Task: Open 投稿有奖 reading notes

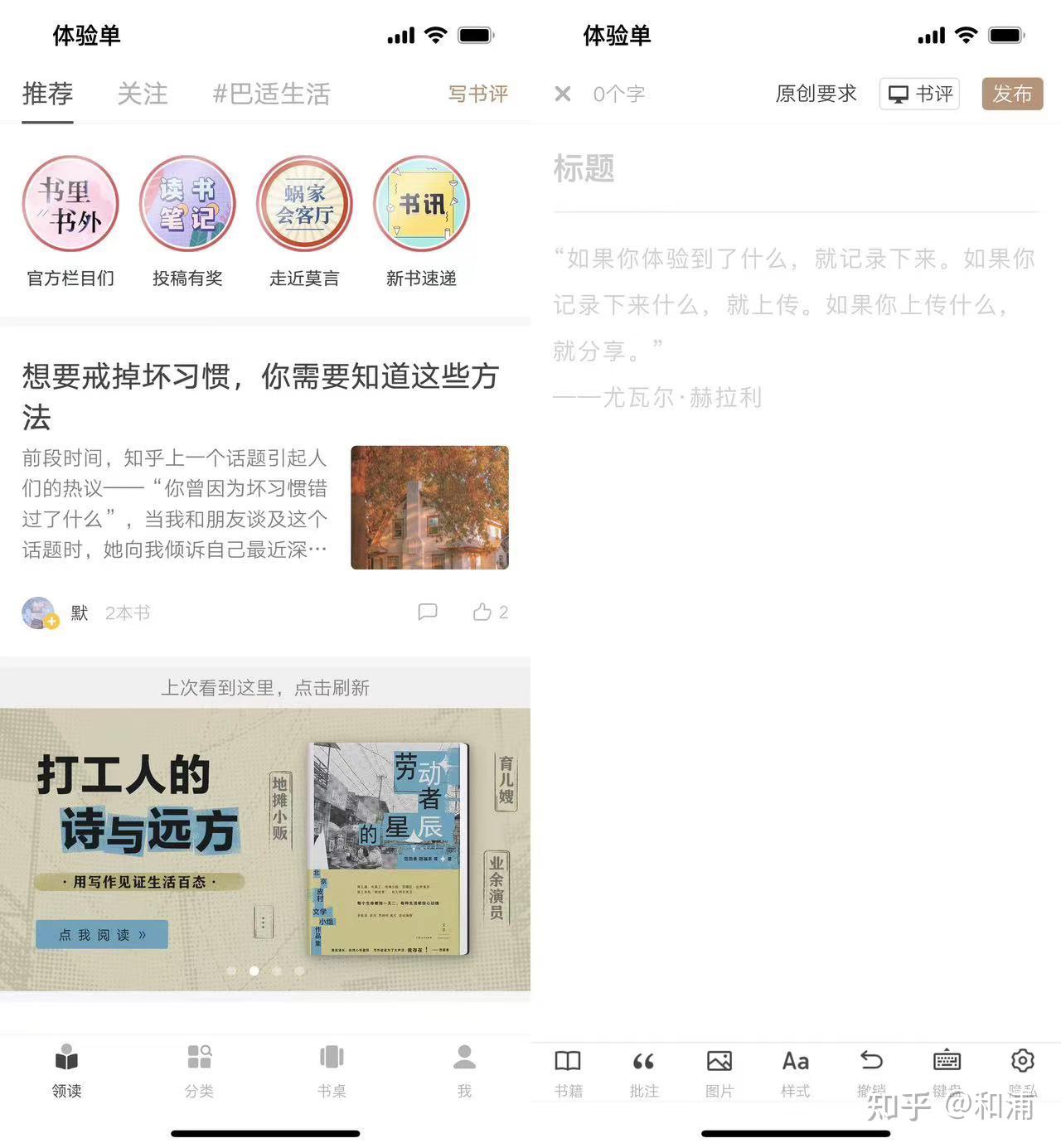Action: point(187,221)
